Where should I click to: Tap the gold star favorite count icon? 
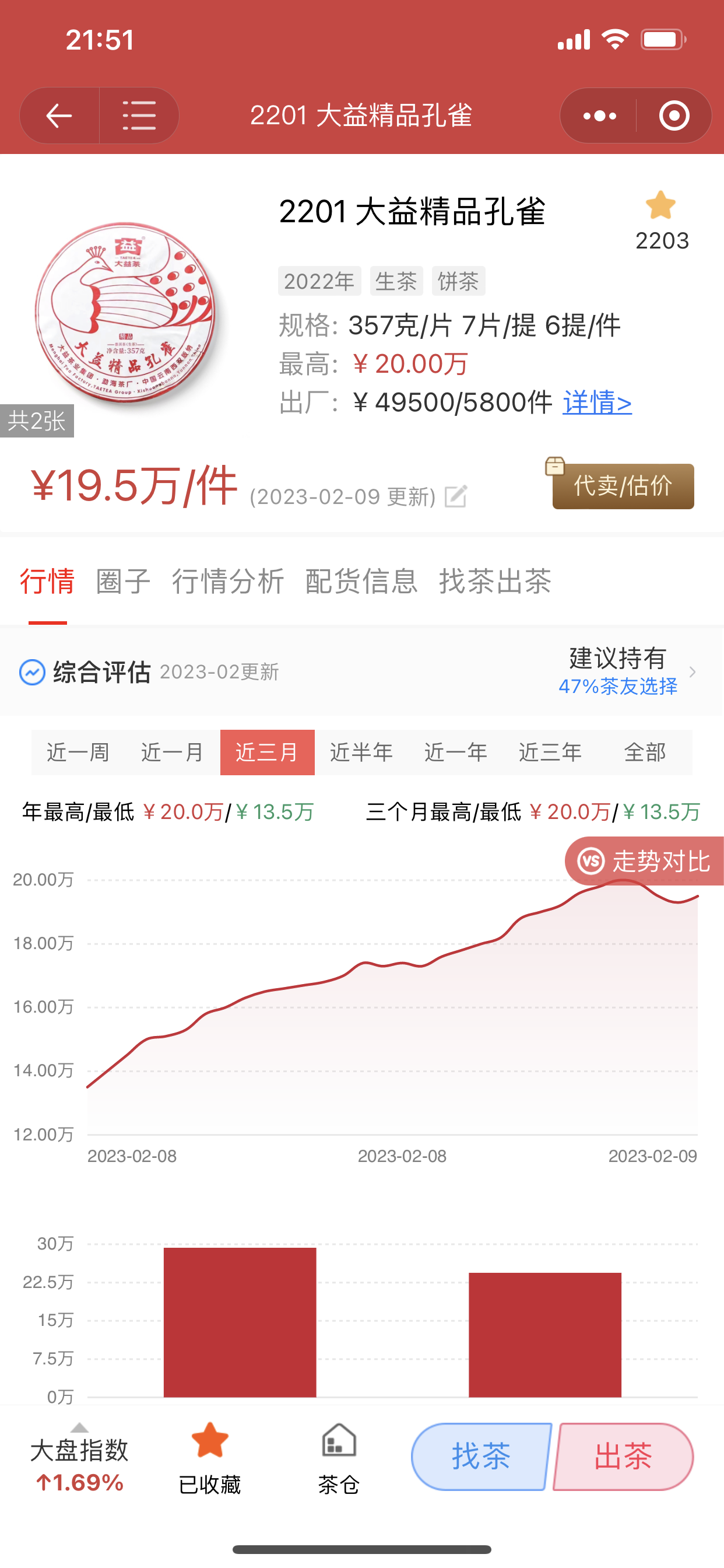click(660, 205)
